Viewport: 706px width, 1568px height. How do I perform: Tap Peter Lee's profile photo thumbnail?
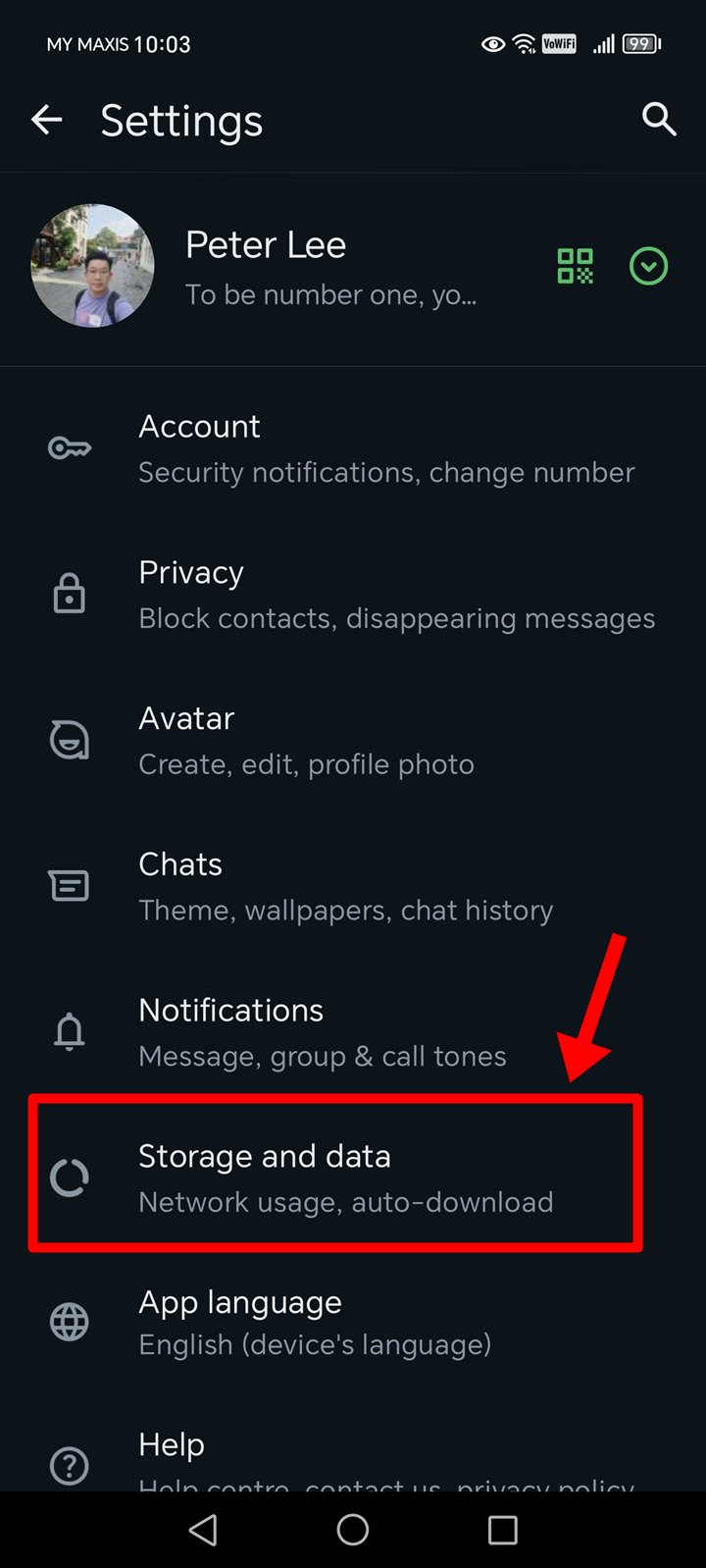92,266
